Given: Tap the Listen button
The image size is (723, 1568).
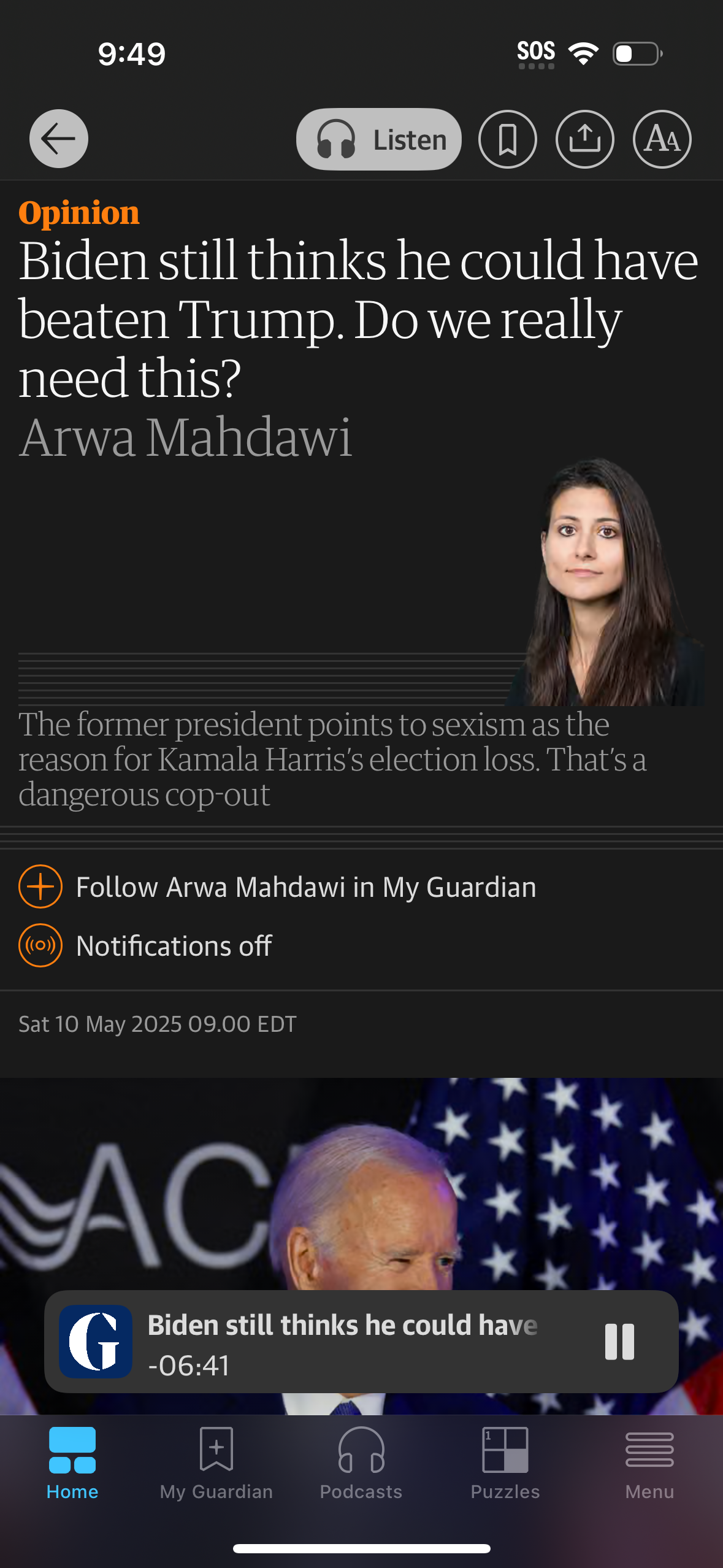Looking at the screenshot, I should (x=378, y=139).
